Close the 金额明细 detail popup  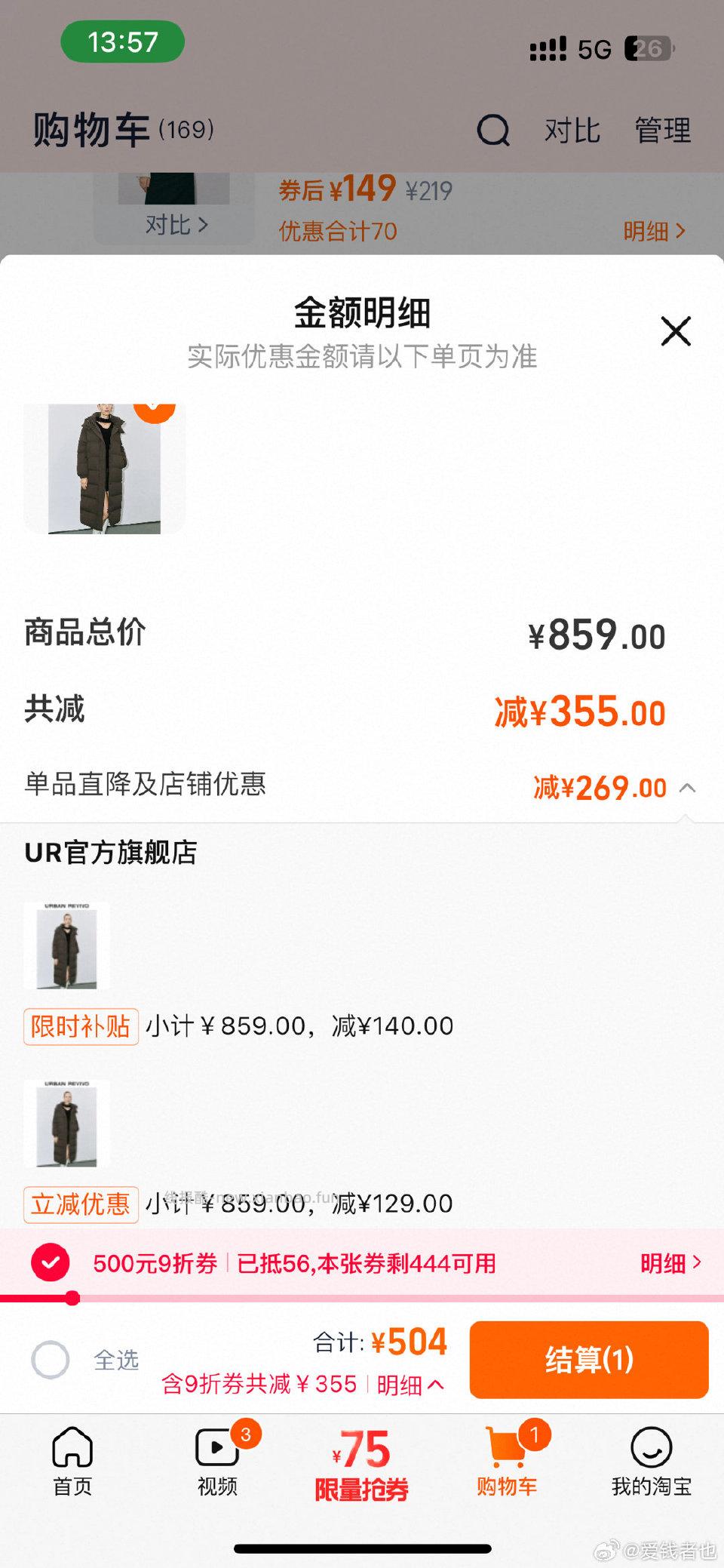click(675, 332)
